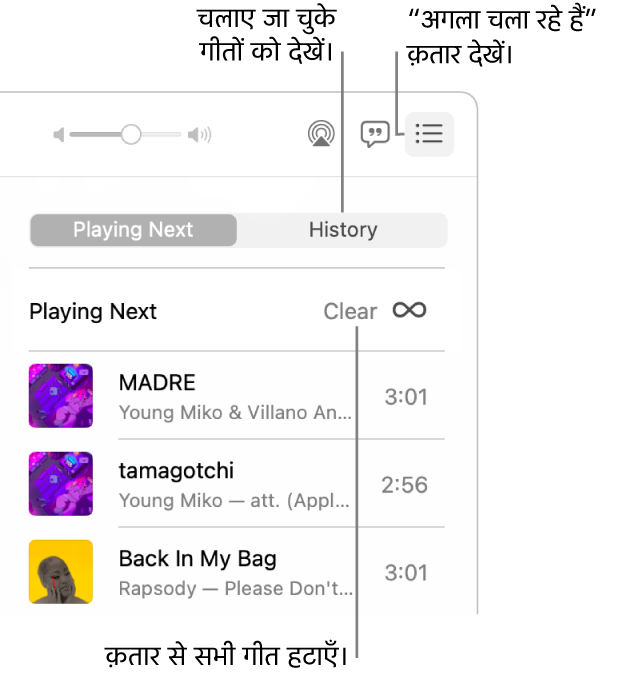Clear all songs from the queue

tap(350, 311)
